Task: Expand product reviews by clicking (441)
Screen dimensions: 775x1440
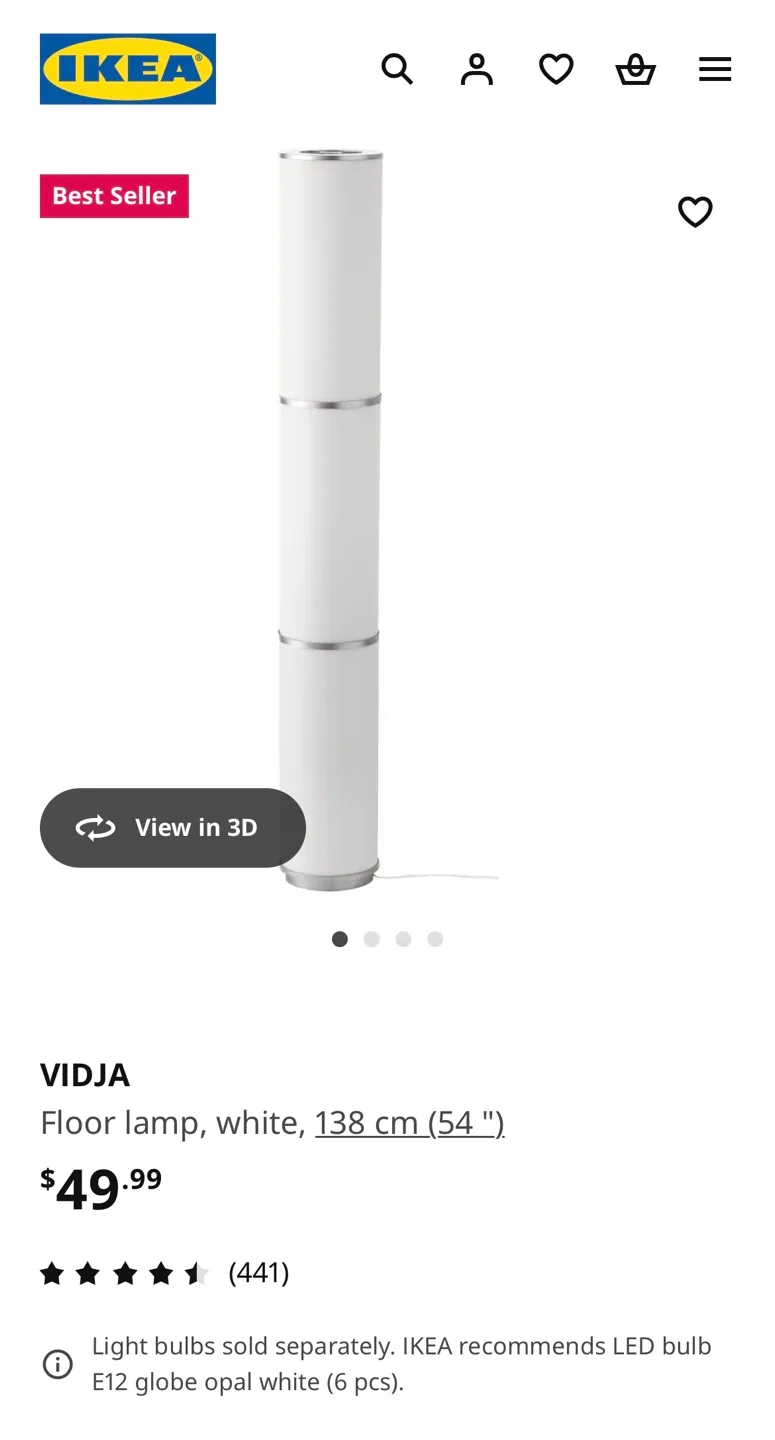Action: click(257, 1272)
